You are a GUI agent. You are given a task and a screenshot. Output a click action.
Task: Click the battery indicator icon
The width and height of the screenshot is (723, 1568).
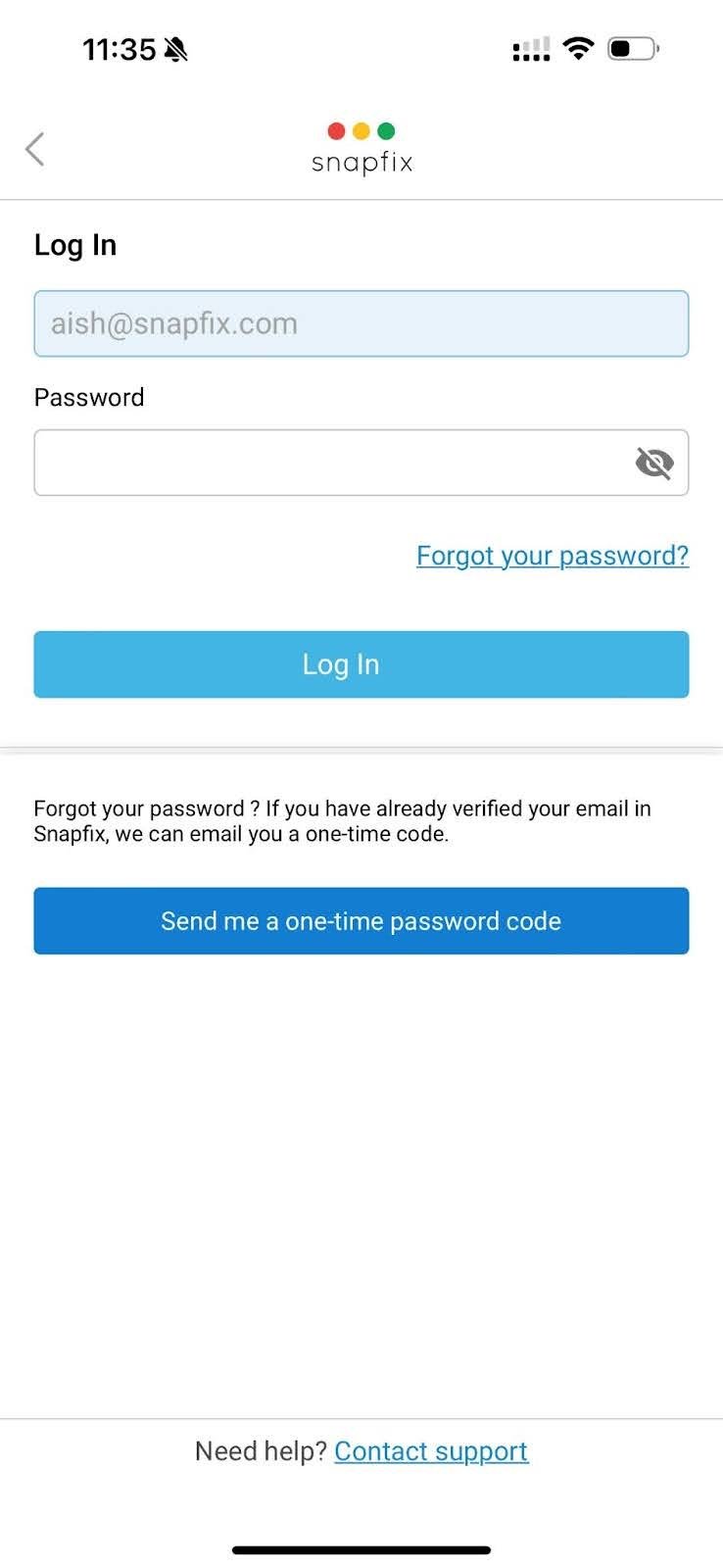click(x=632, y=47)
